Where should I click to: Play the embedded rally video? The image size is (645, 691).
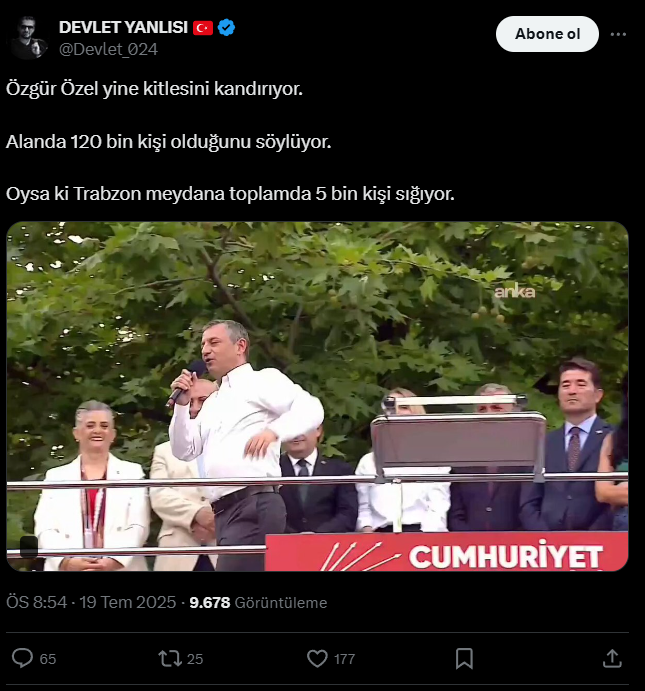[317, 396]
